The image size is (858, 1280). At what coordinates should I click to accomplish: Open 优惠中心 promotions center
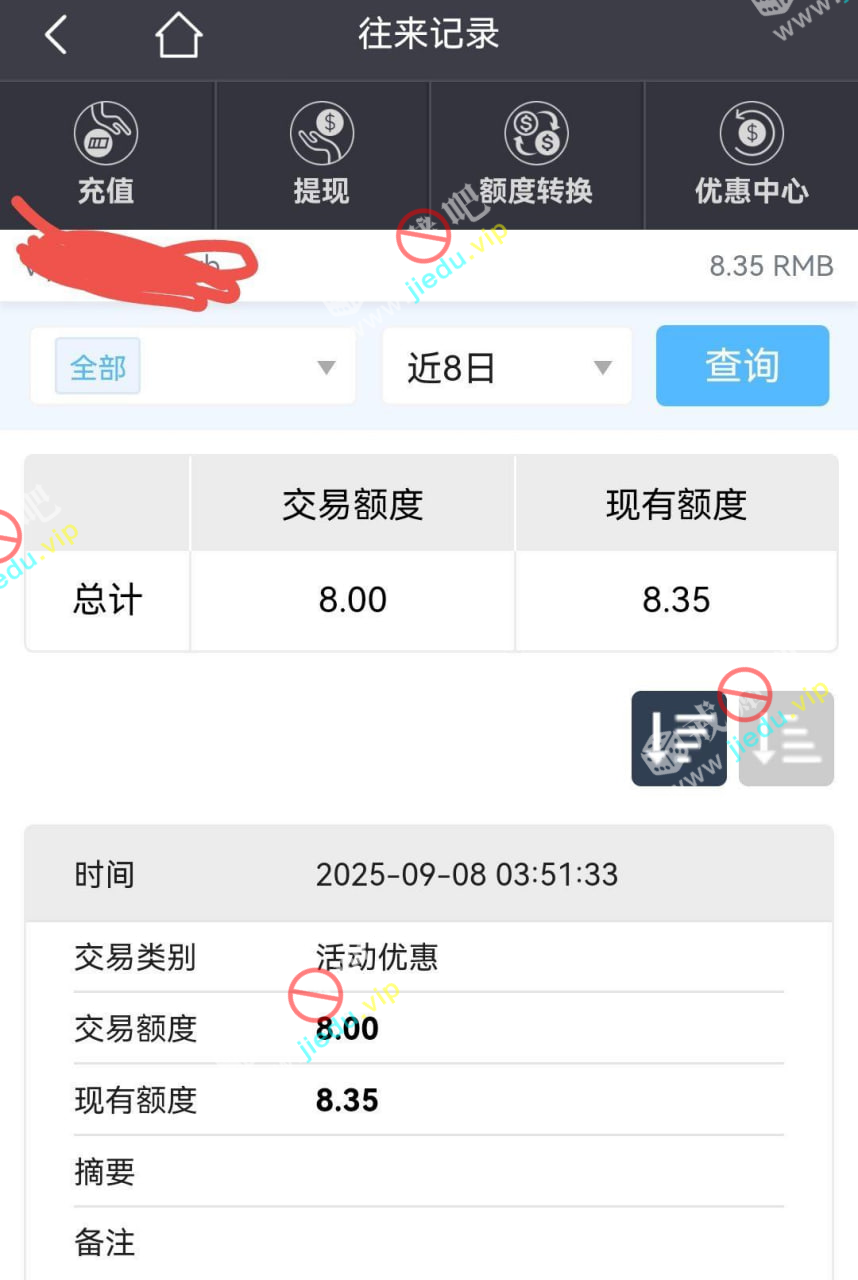(x=751, y=154)
